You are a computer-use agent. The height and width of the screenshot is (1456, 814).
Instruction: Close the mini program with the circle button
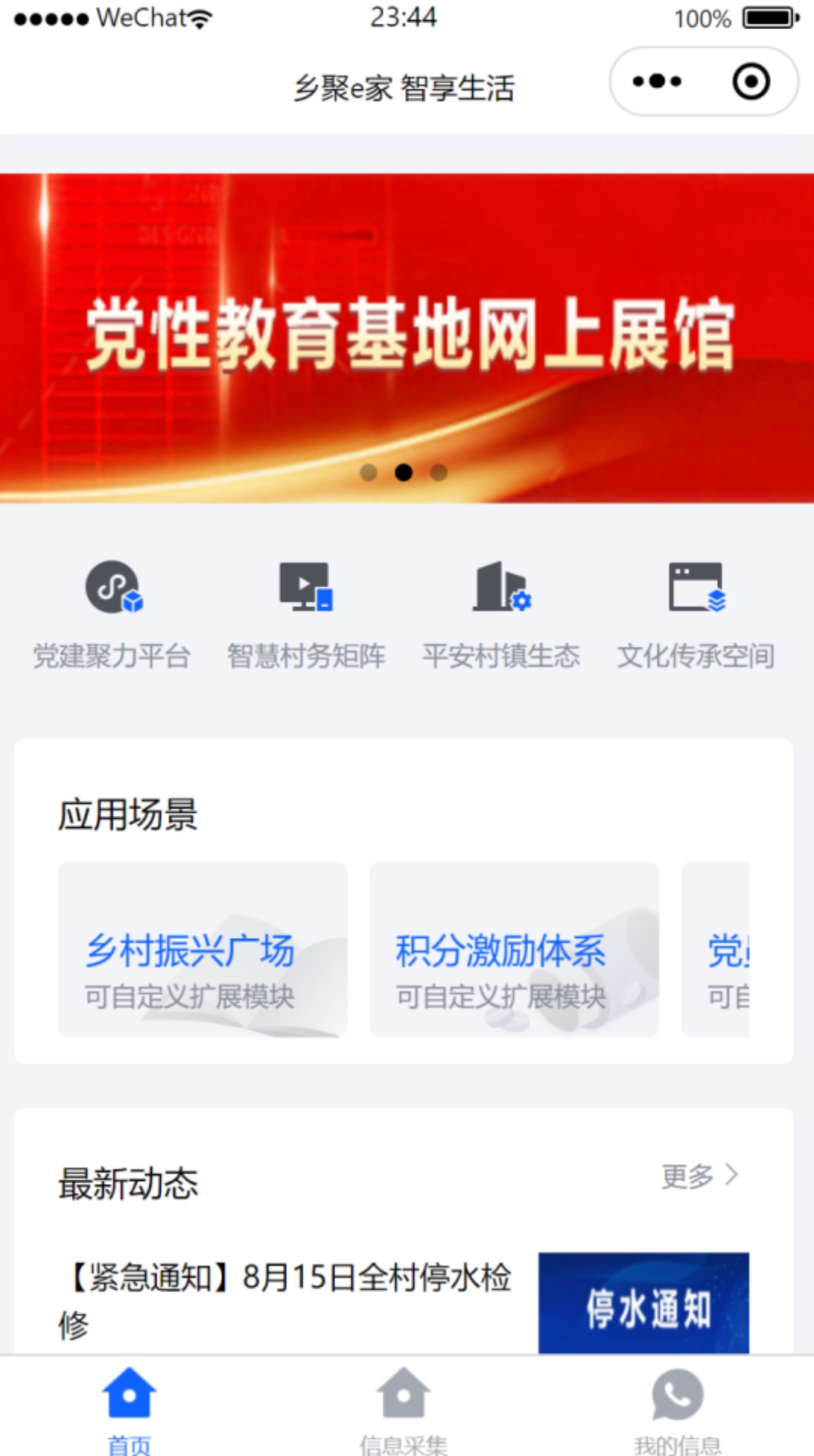[x=751, y=81]
